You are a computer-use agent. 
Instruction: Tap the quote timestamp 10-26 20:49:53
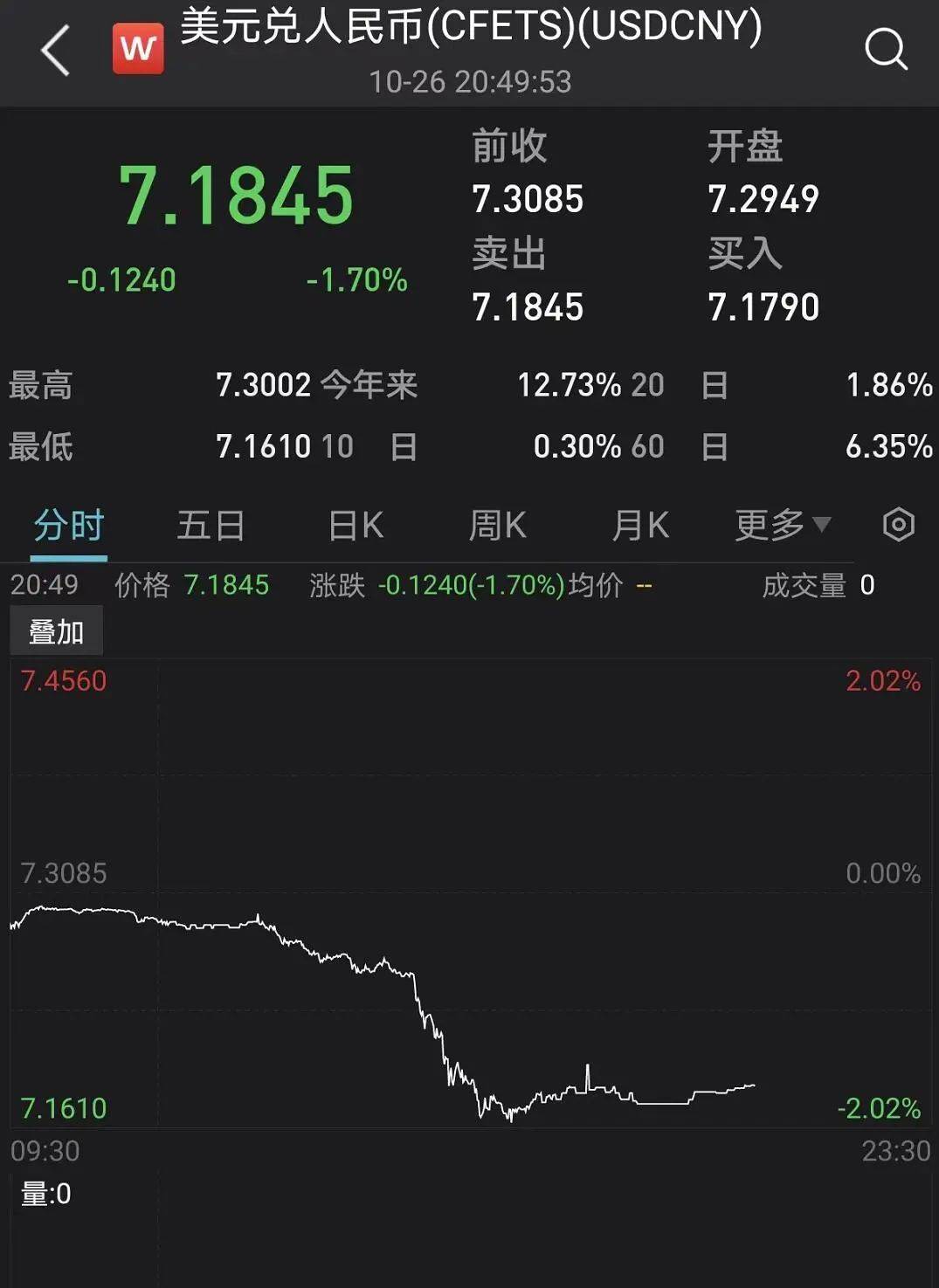(469, 83)
